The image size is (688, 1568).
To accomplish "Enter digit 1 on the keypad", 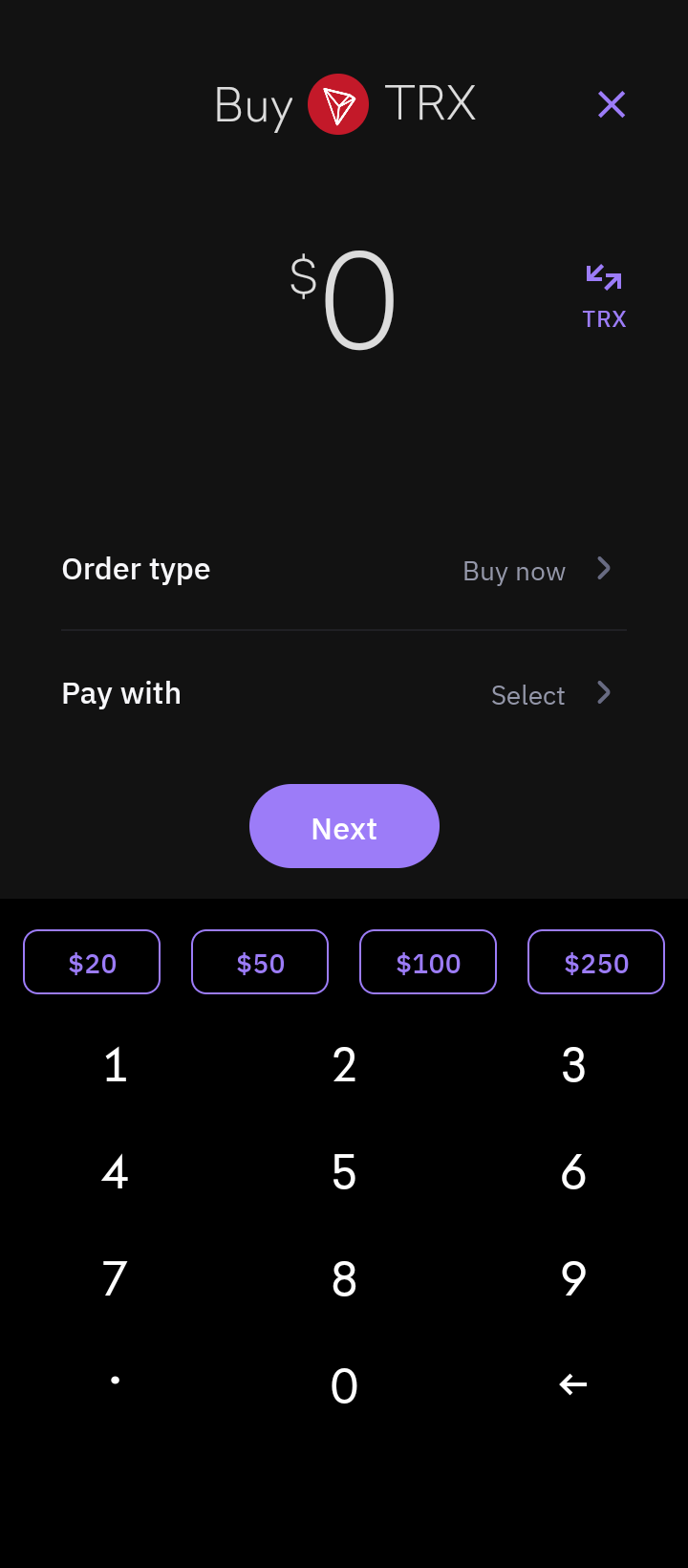I will click(115, 1065).
